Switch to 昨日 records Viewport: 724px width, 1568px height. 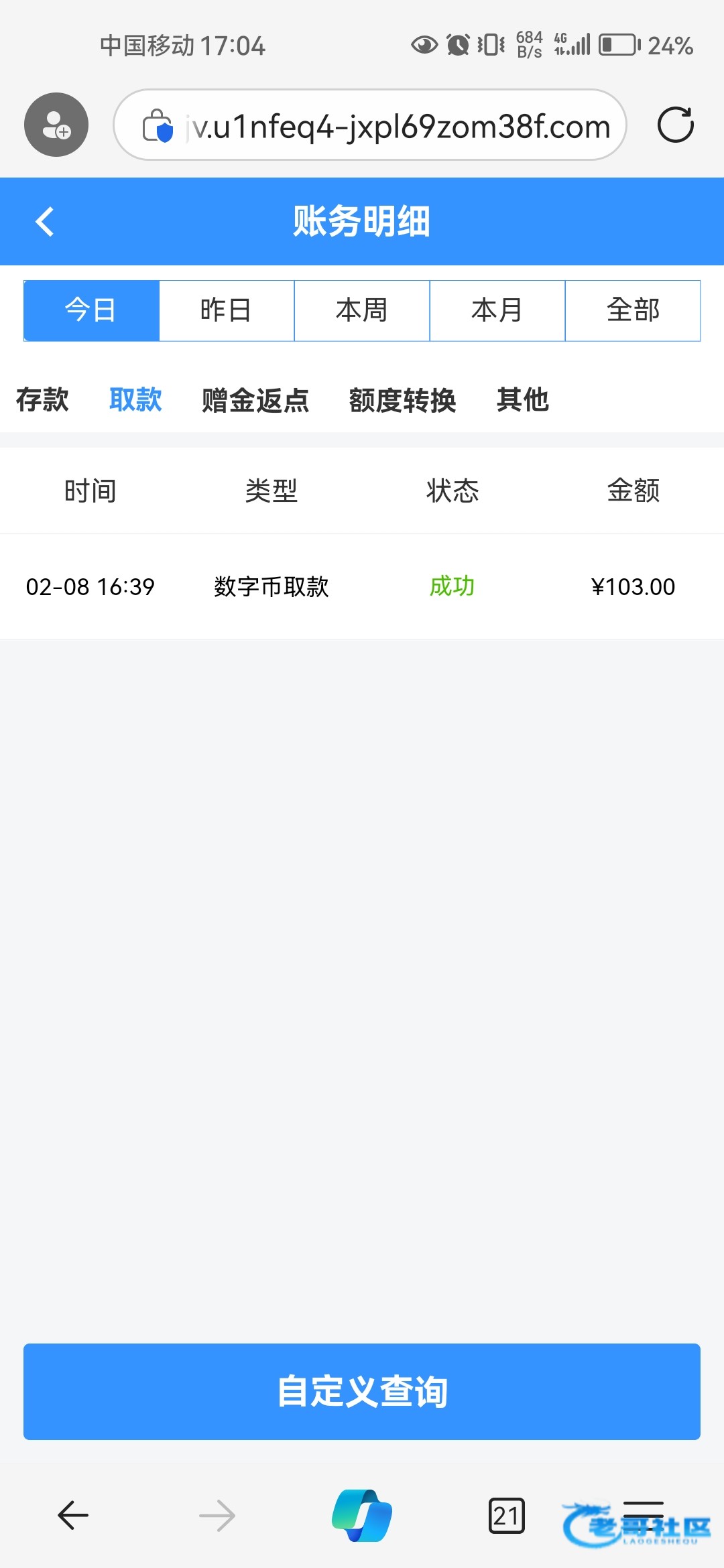(x=227, y=310)
